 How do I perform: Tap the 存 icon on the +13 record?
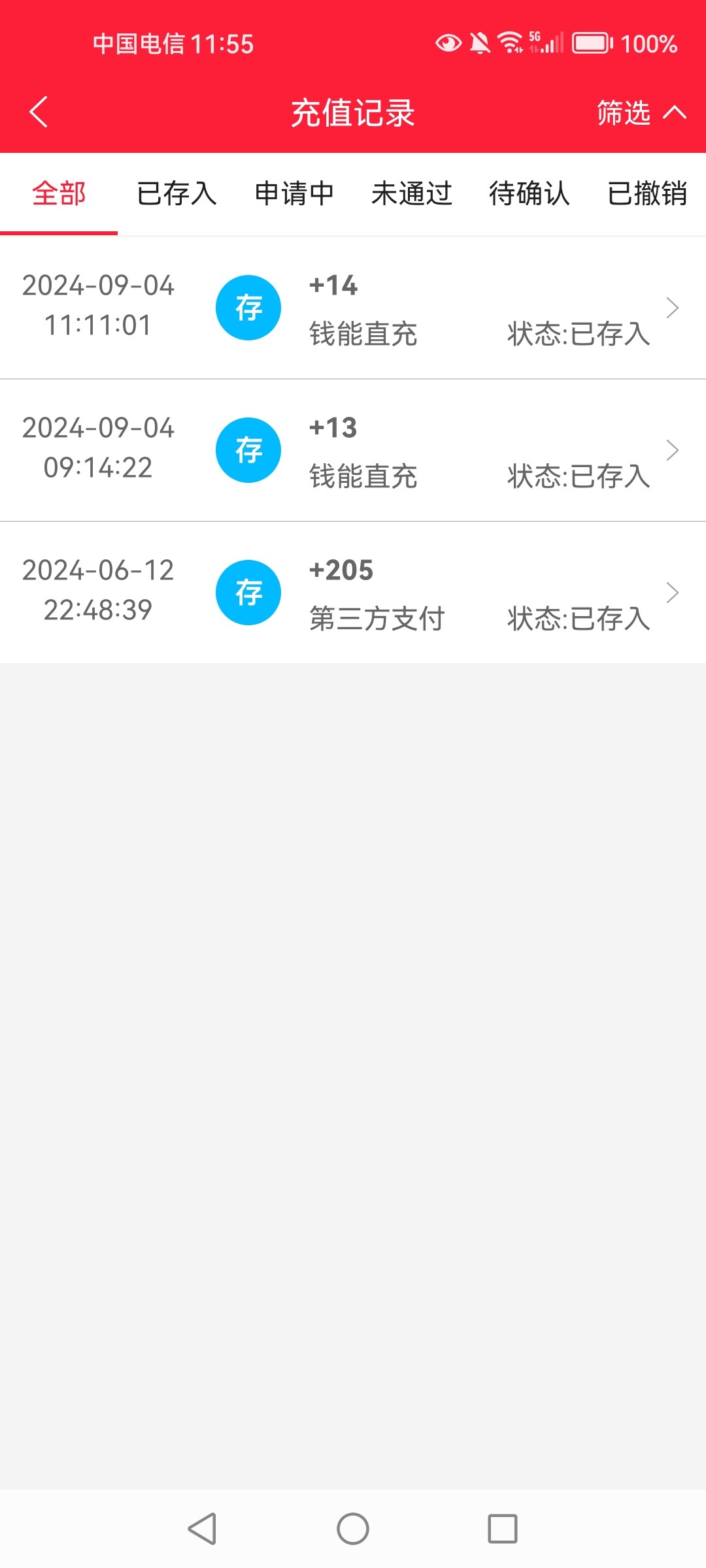[248, 449]
